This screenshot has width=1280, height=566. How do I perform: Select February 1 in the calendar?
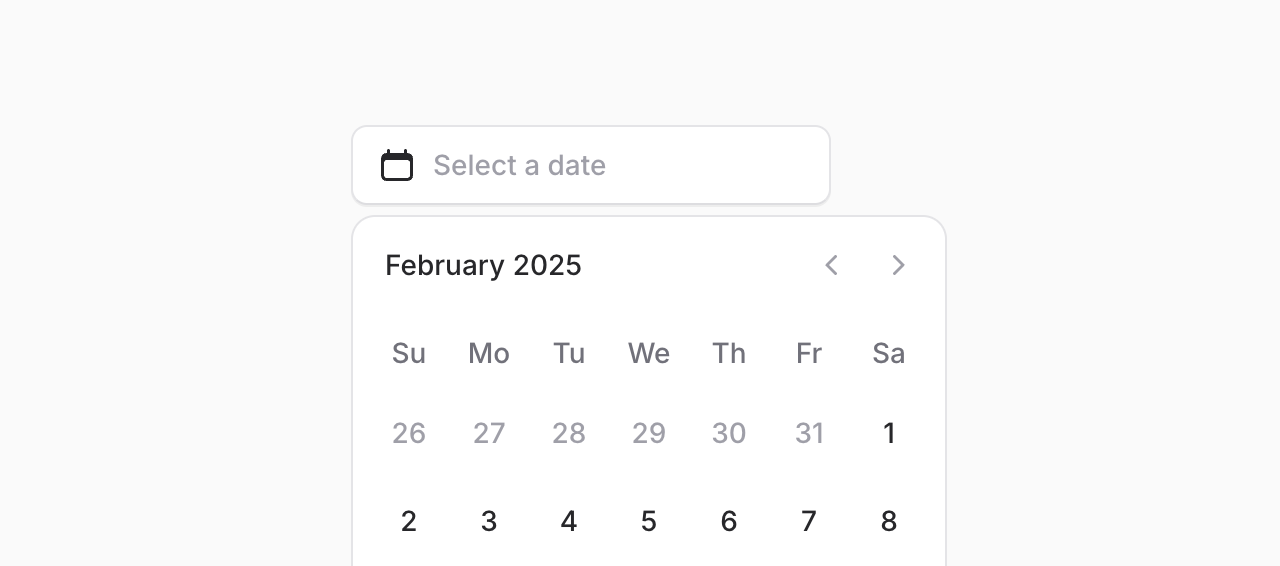(888, 433)
